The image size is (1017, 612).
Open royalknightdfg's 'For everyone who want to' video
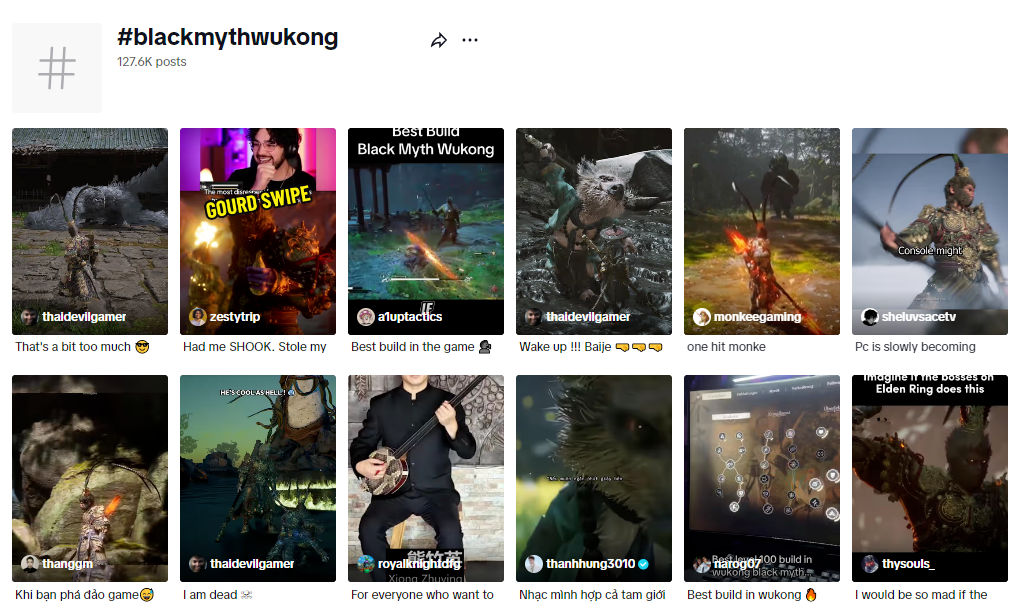[x=426, y=475]
